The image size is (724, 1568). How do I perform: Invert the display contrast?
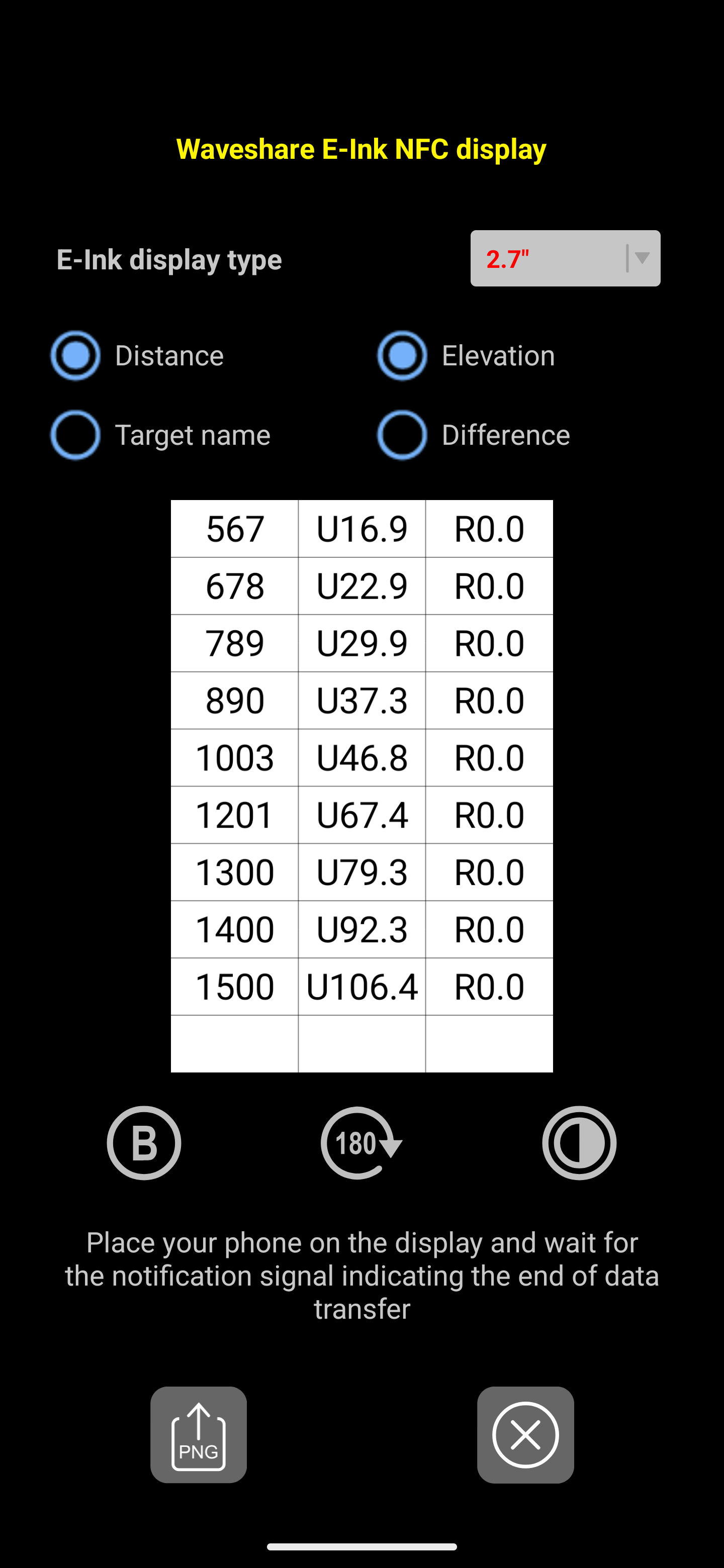[x=579, y=1142]
